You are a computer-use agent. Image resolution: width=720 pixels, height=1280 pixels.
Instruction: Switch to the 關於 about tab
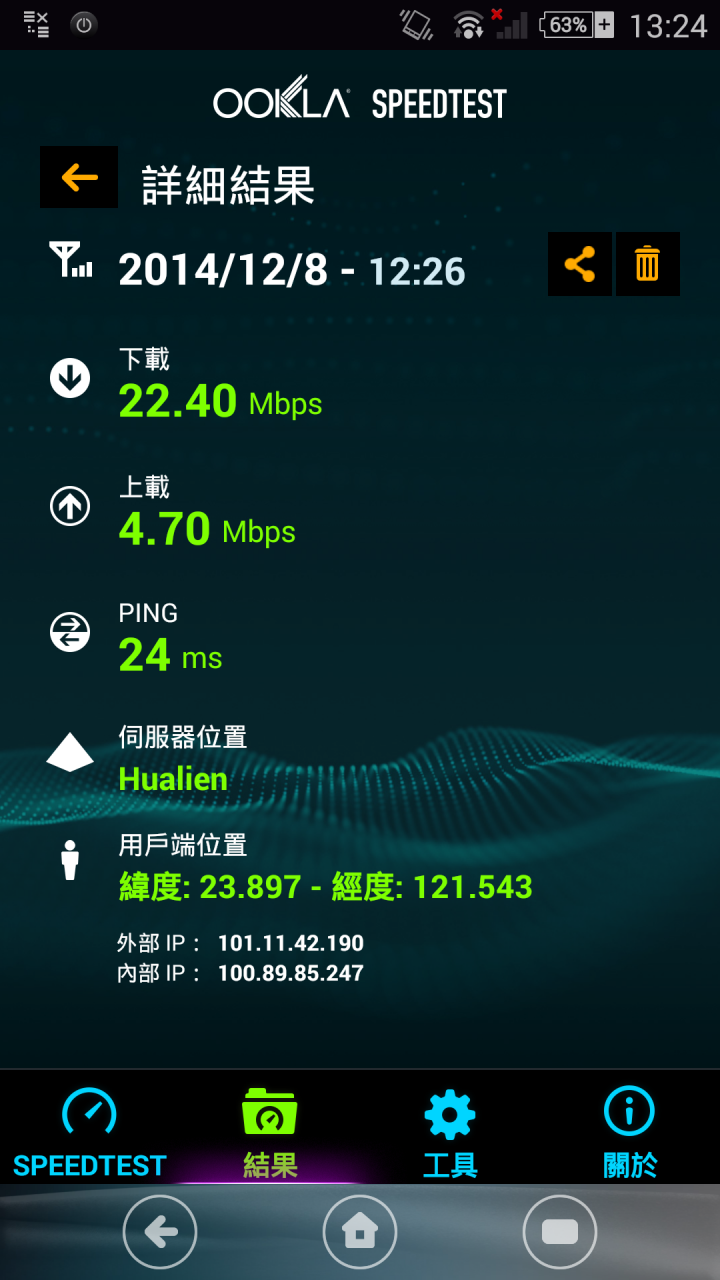pyautogui.click(x=630, y=1131)
